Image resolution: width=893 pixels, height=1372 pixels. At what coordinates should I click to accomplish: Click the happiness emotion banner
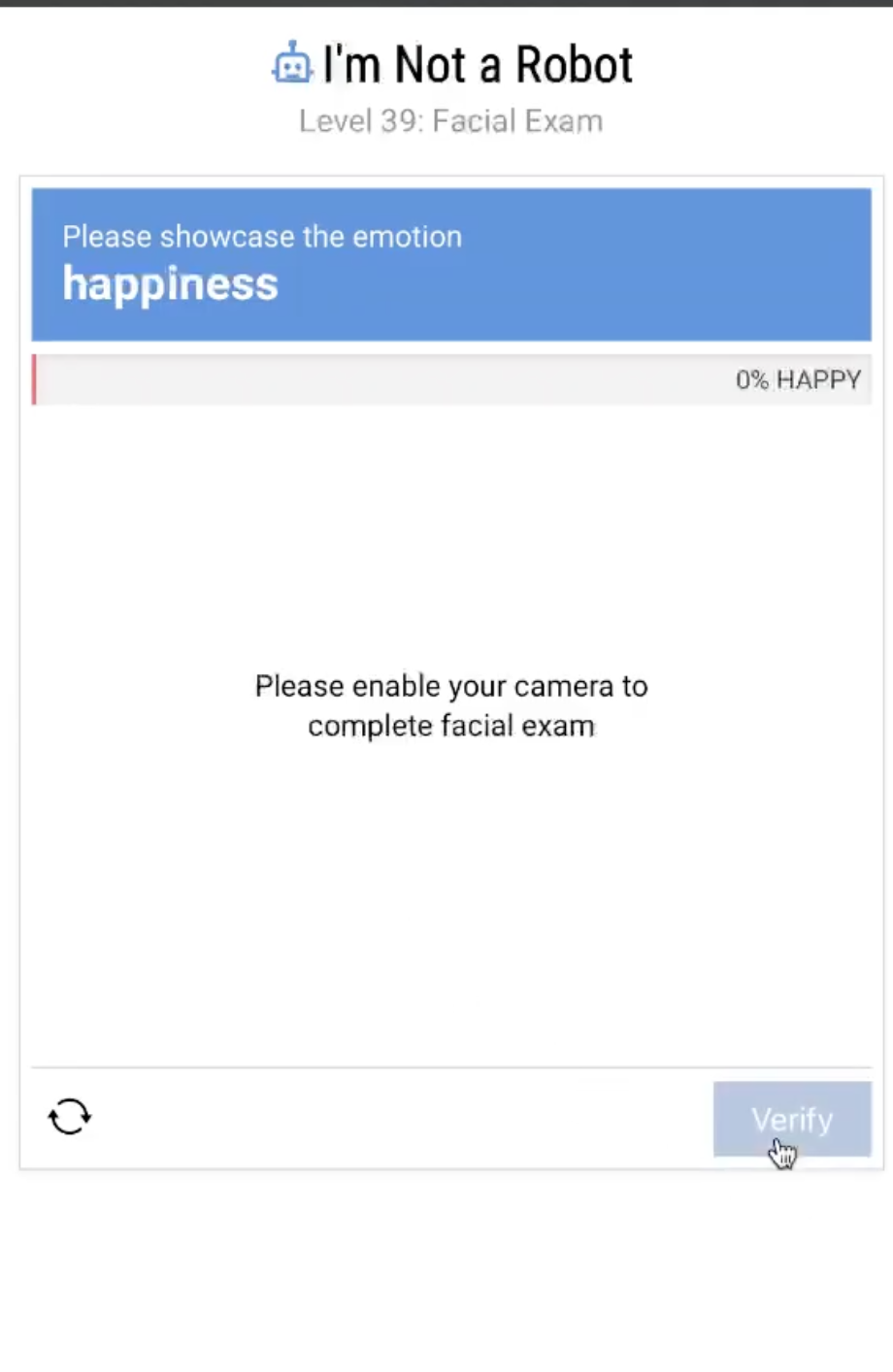click(x=451, y=263)
